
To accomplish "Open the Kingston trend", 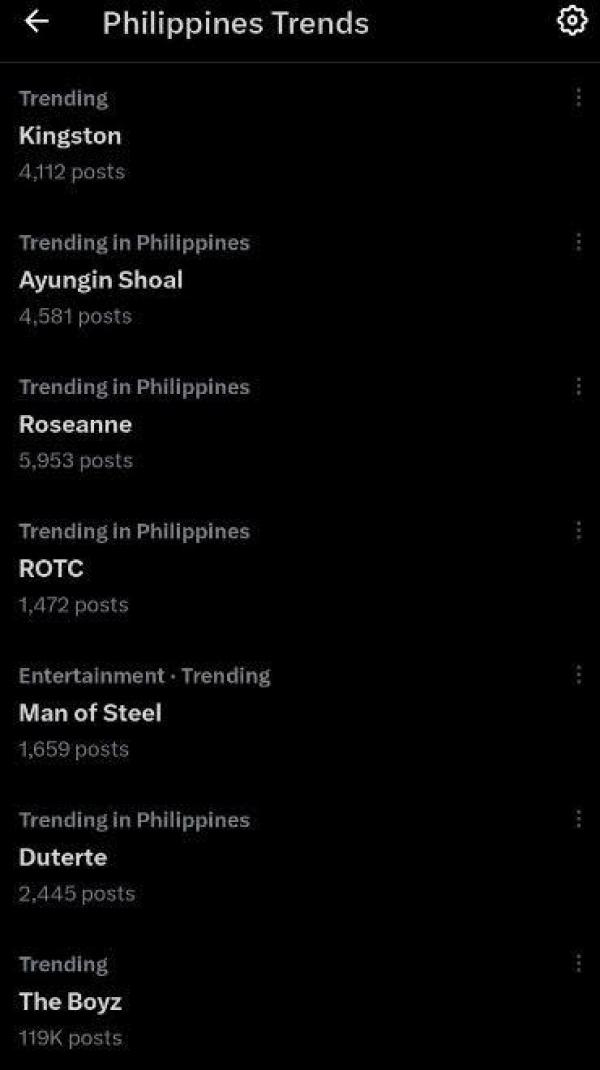I will (x=70, y=136).
